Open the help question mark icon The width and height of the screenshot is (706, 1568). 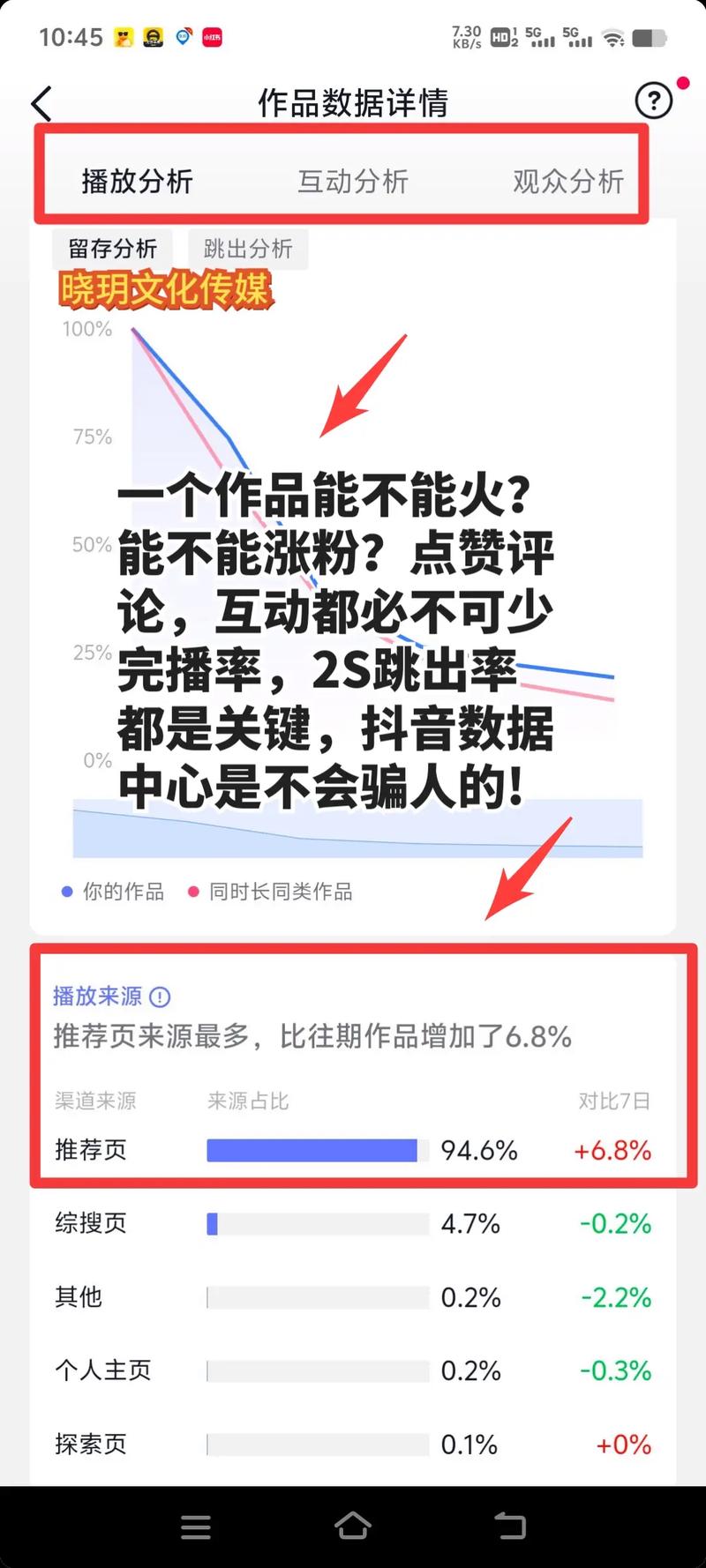[653, 101]
